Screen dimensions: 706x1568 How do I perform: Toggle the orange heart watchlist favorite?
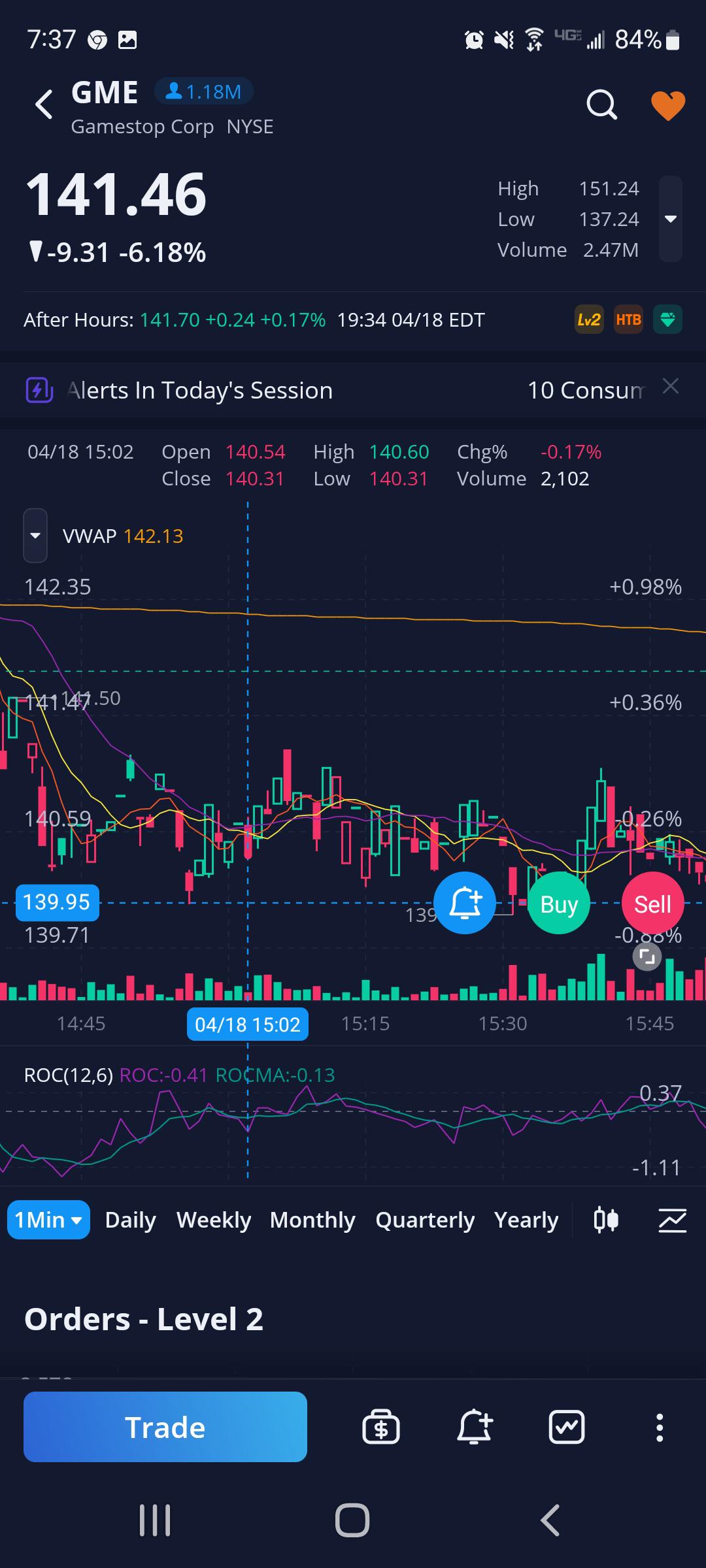(668, 105)
